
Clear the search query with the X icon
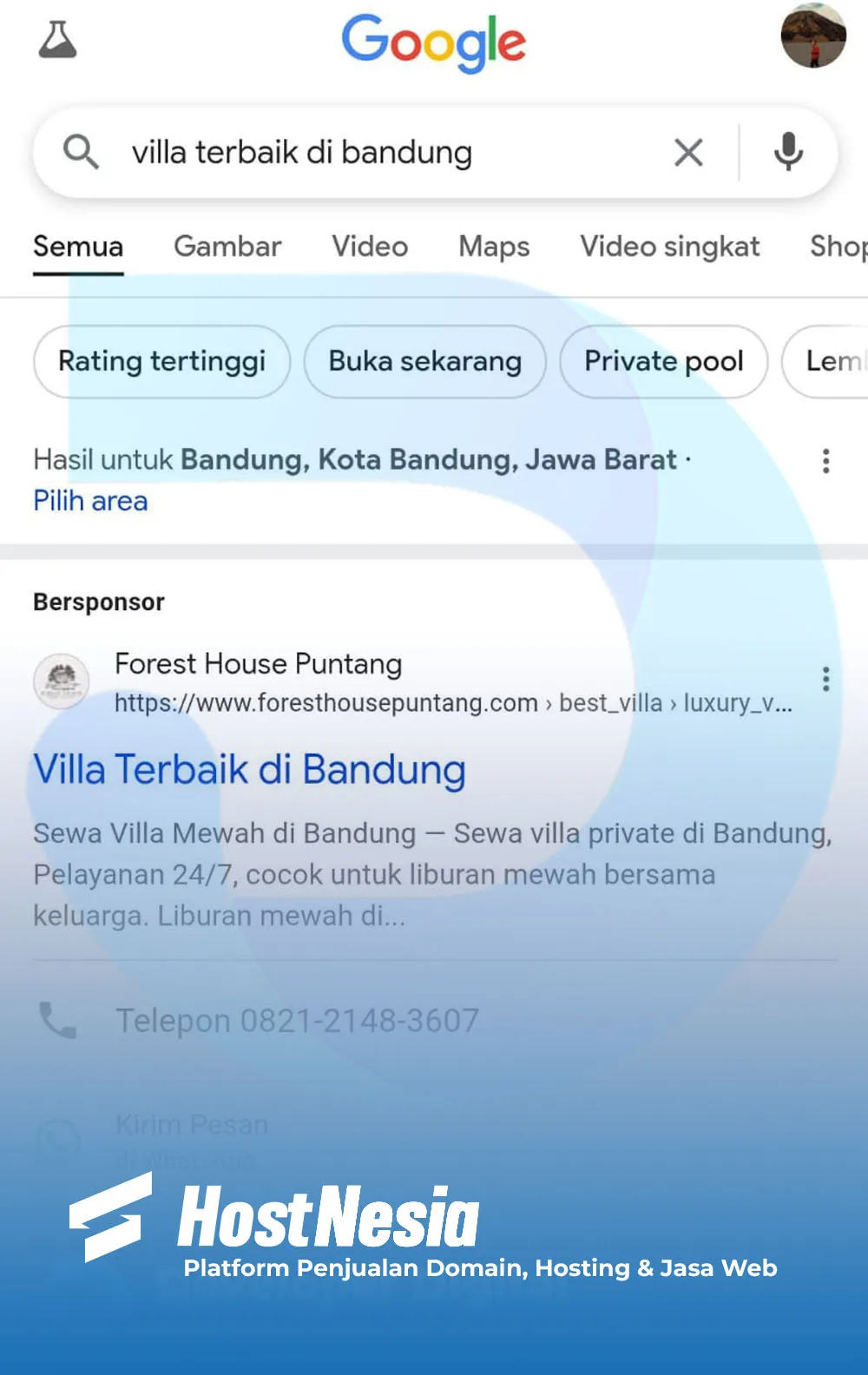click(x=688, y=152)
